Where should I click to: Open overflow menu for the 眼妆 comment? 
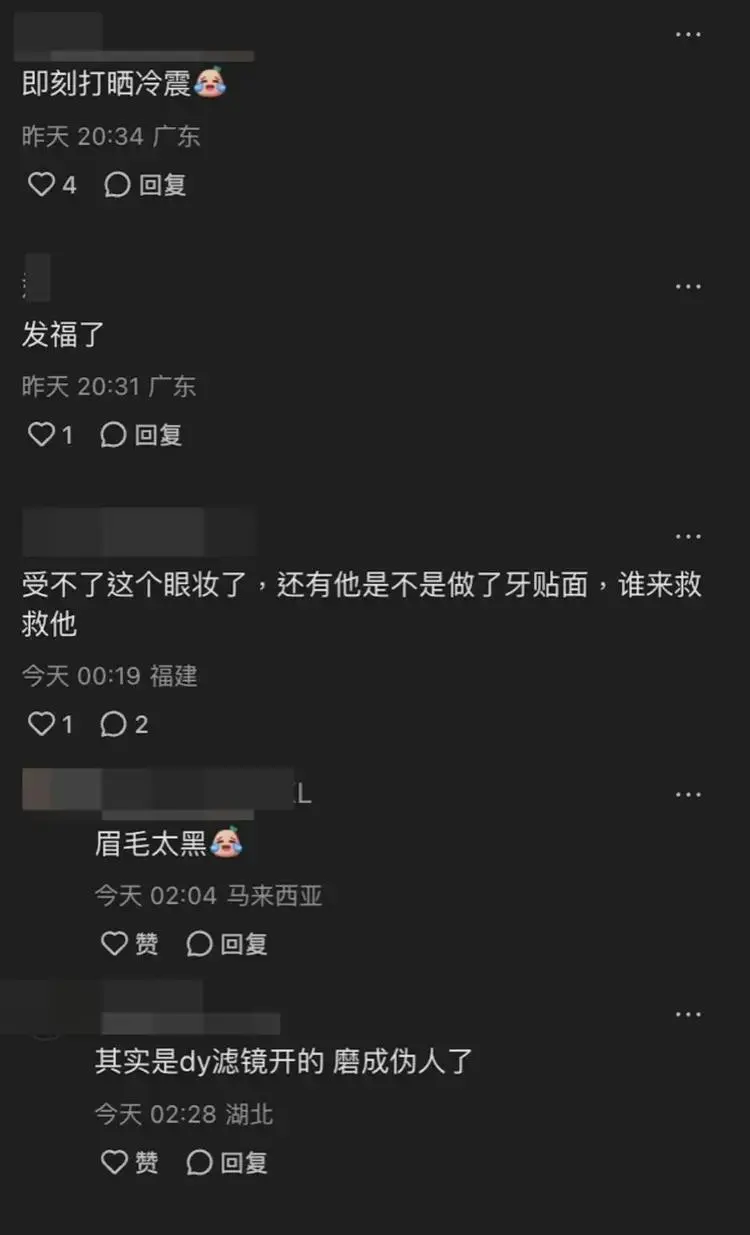point(688,536)
